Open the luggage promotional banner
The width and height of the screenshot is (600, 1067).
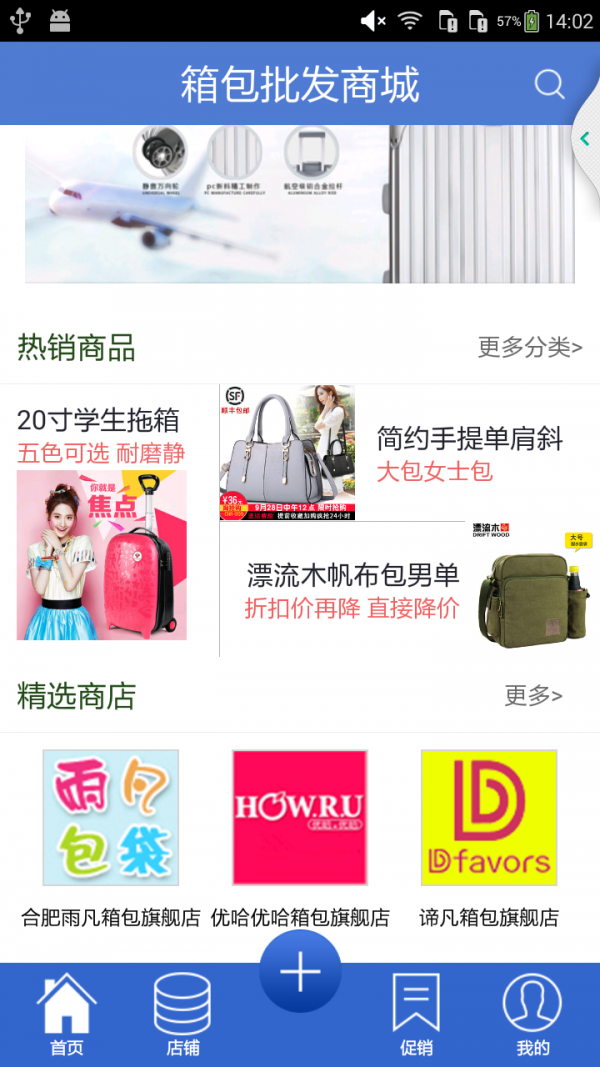(x=300, y=204)
